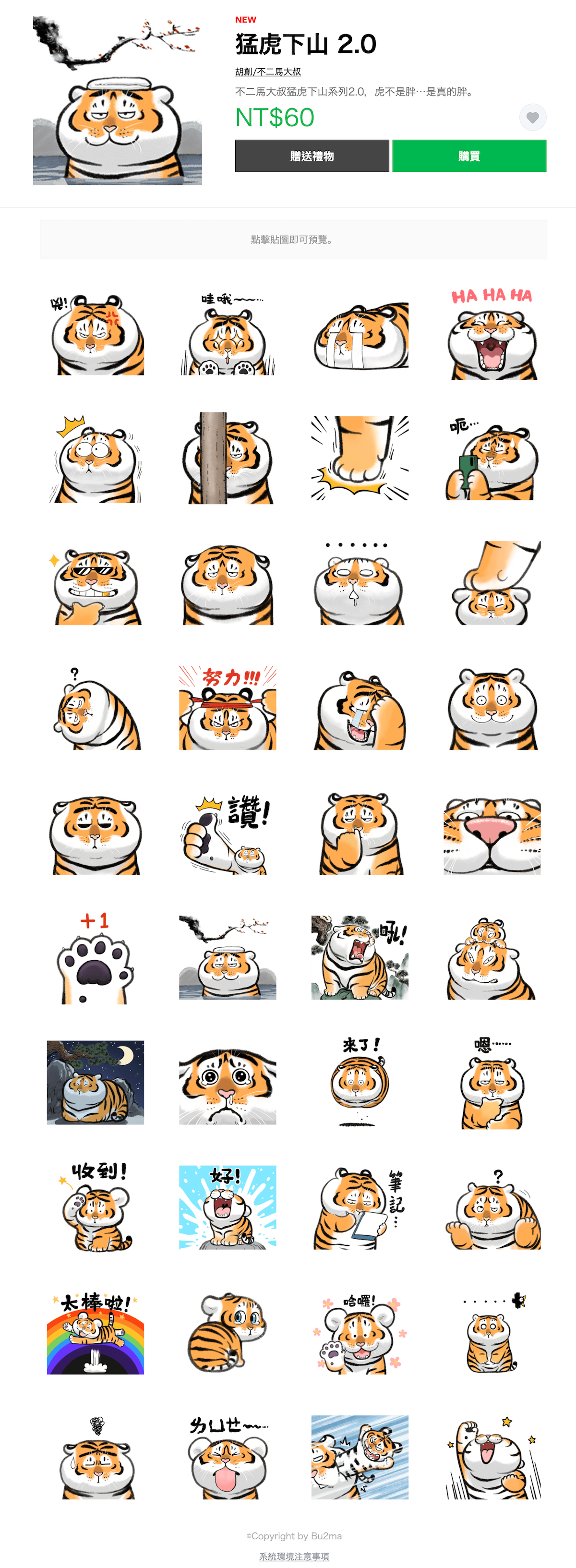The height and width of the screenshot is (1568, 576).
Task: Preview the sunglasses tiger sticker
Action: pos(96,584)
